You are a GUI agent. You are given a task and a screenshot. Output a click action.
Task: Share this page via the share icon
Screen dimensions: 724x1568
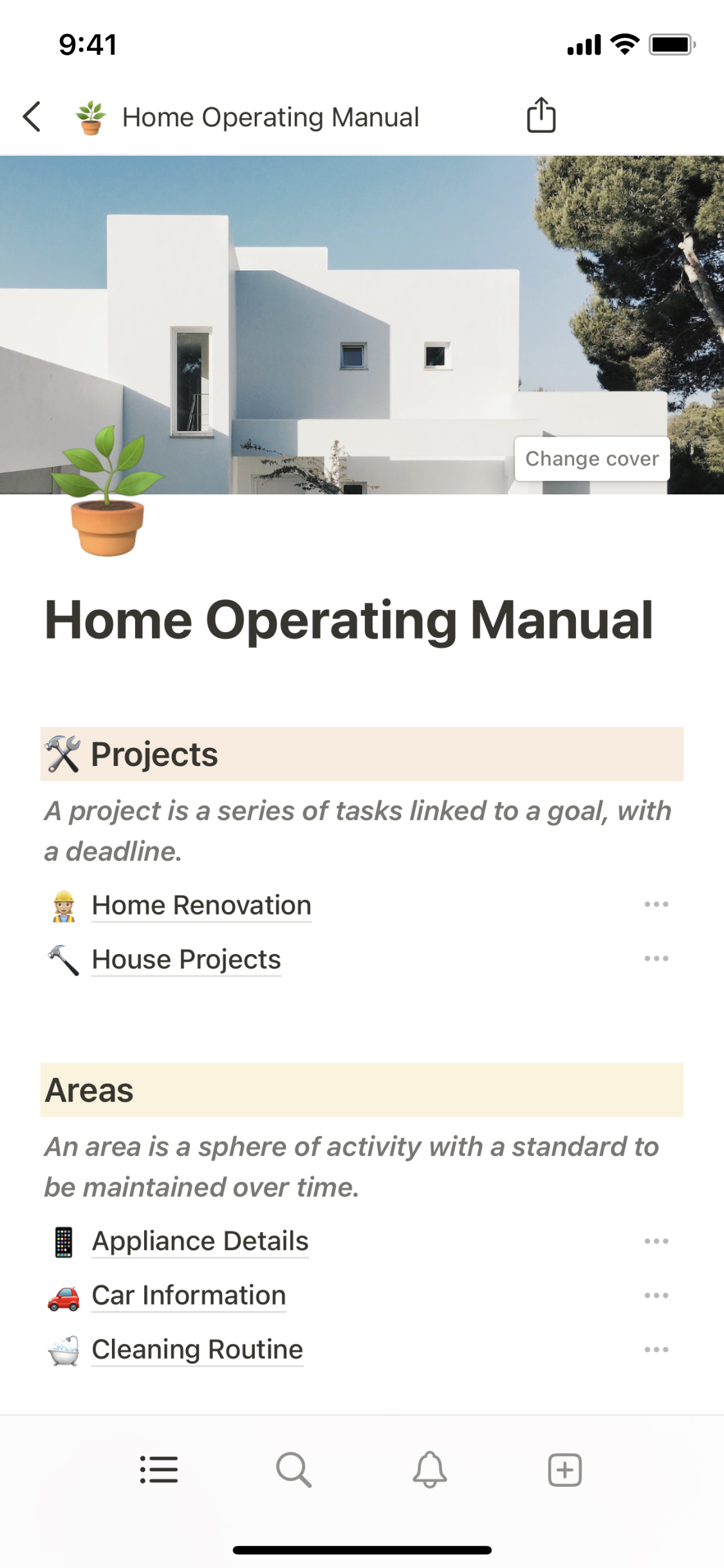pos(541,116)
